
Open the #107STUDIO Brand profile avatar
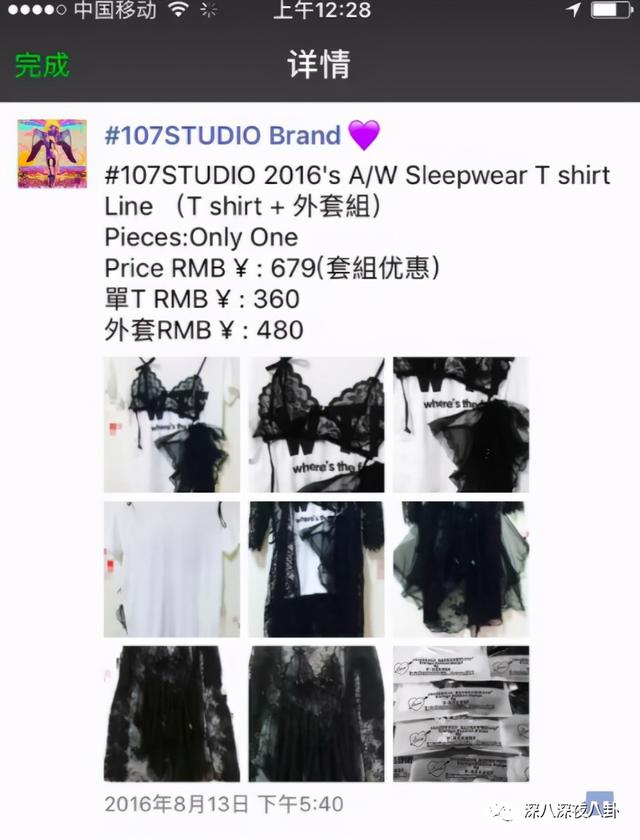[52, 154]
